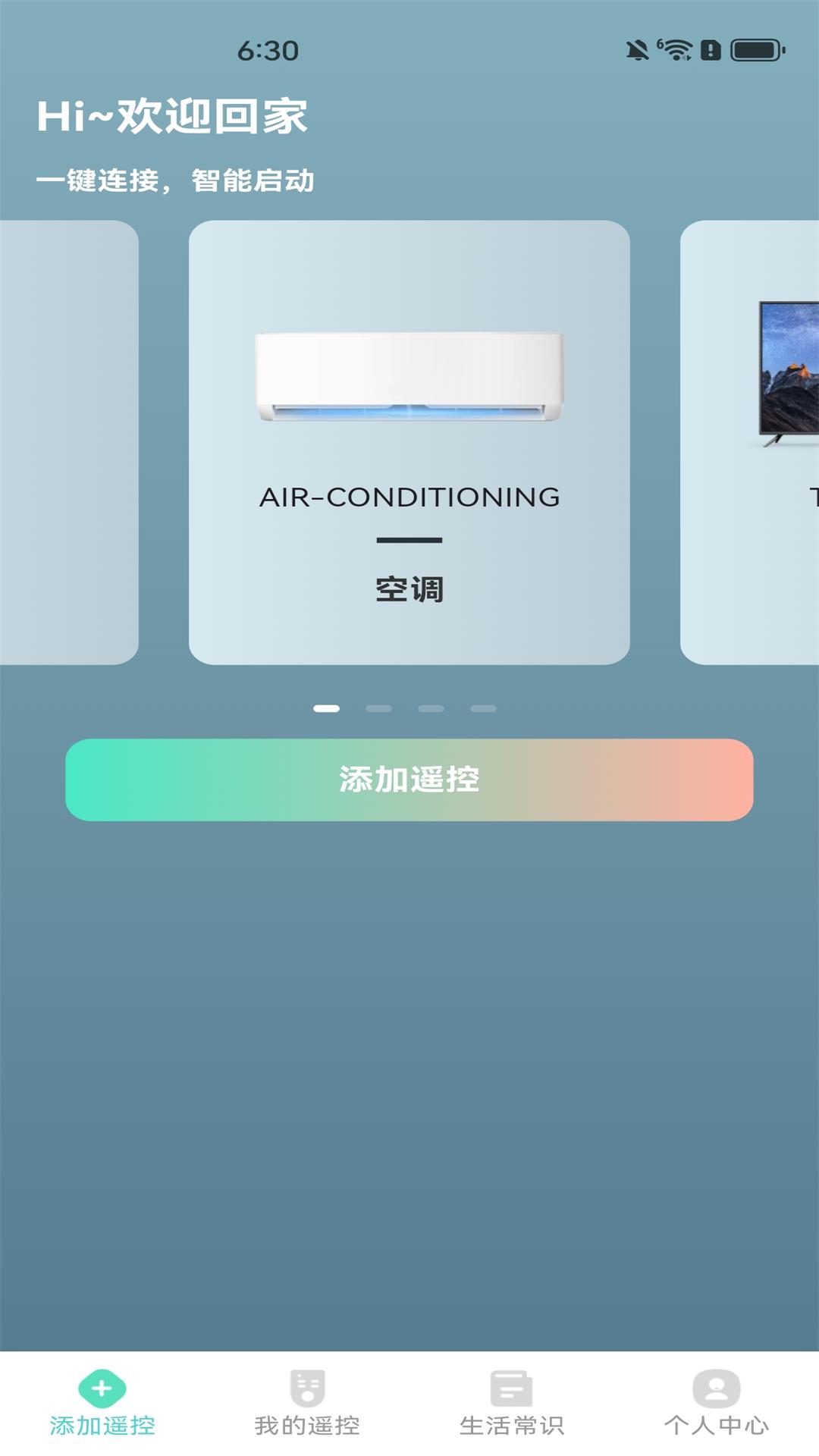The height and width of the screenshot is (1456, 819).
Task: Jump to the second carousel page indicator
Action: pos(378,708)
